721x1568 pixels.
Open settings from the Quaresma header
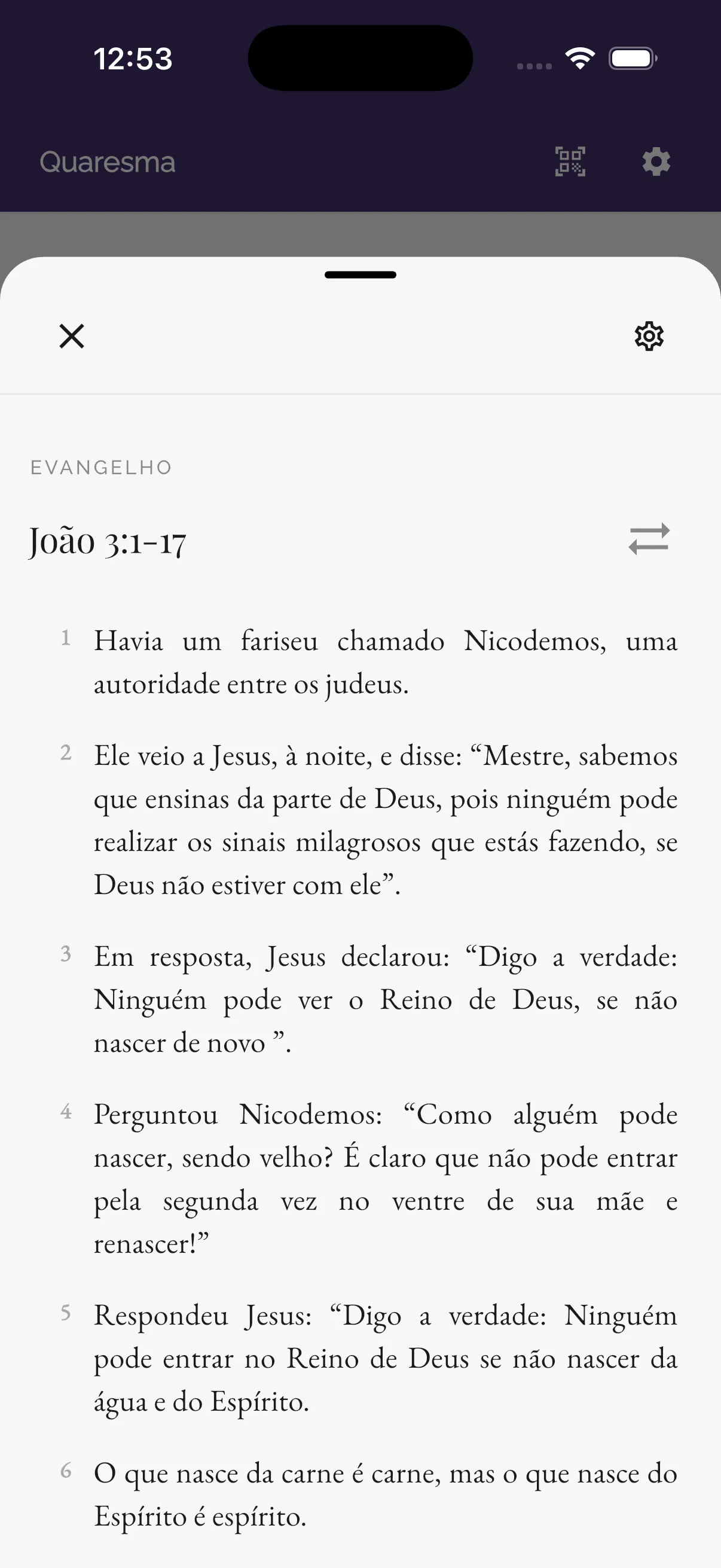click(x=655, y=161)
